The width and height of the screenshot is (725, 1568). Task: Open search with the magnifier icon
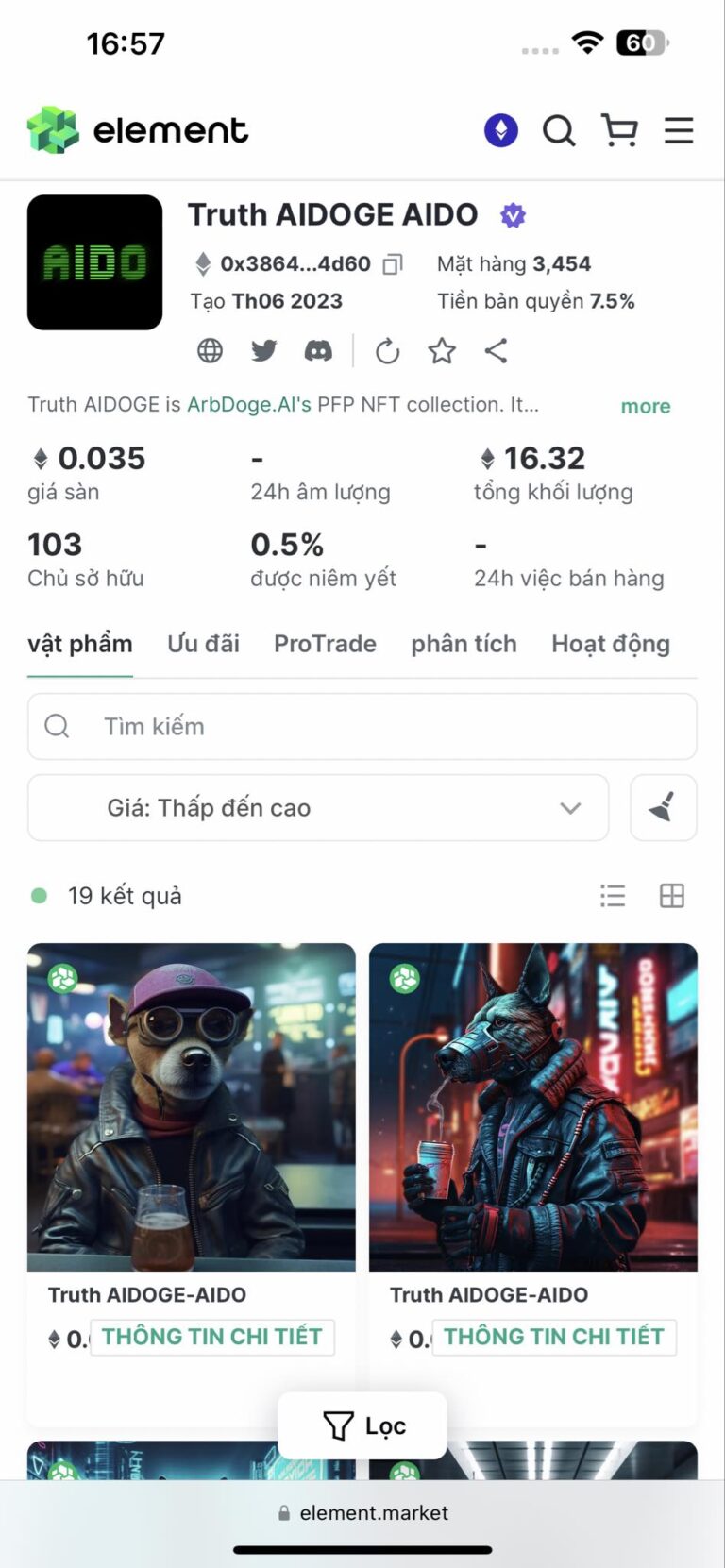click(x=559, y=130)
